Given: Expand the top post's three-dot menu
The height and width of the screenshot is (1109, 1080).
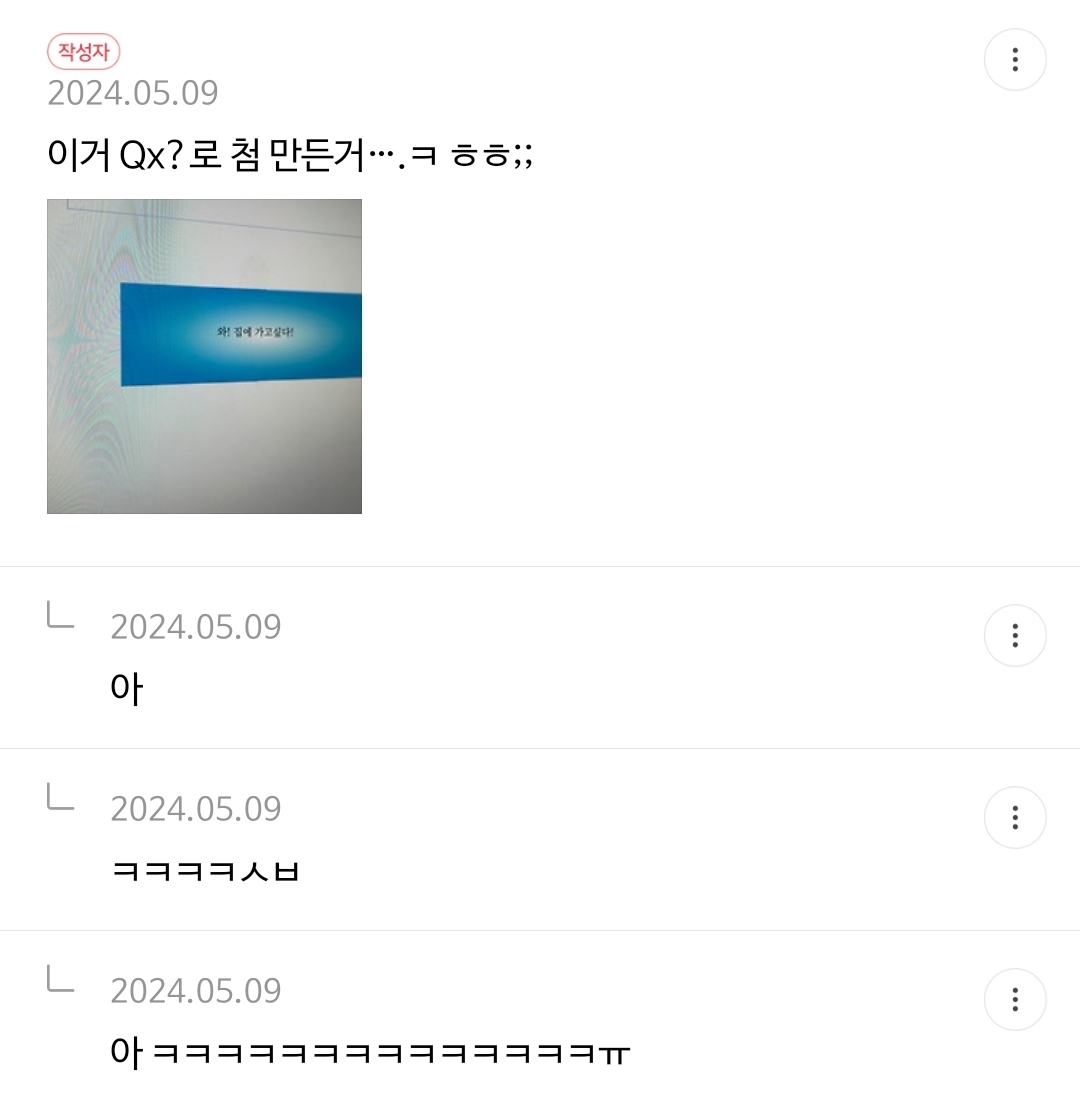Looking at the screenshot, I should [1015, 59].
